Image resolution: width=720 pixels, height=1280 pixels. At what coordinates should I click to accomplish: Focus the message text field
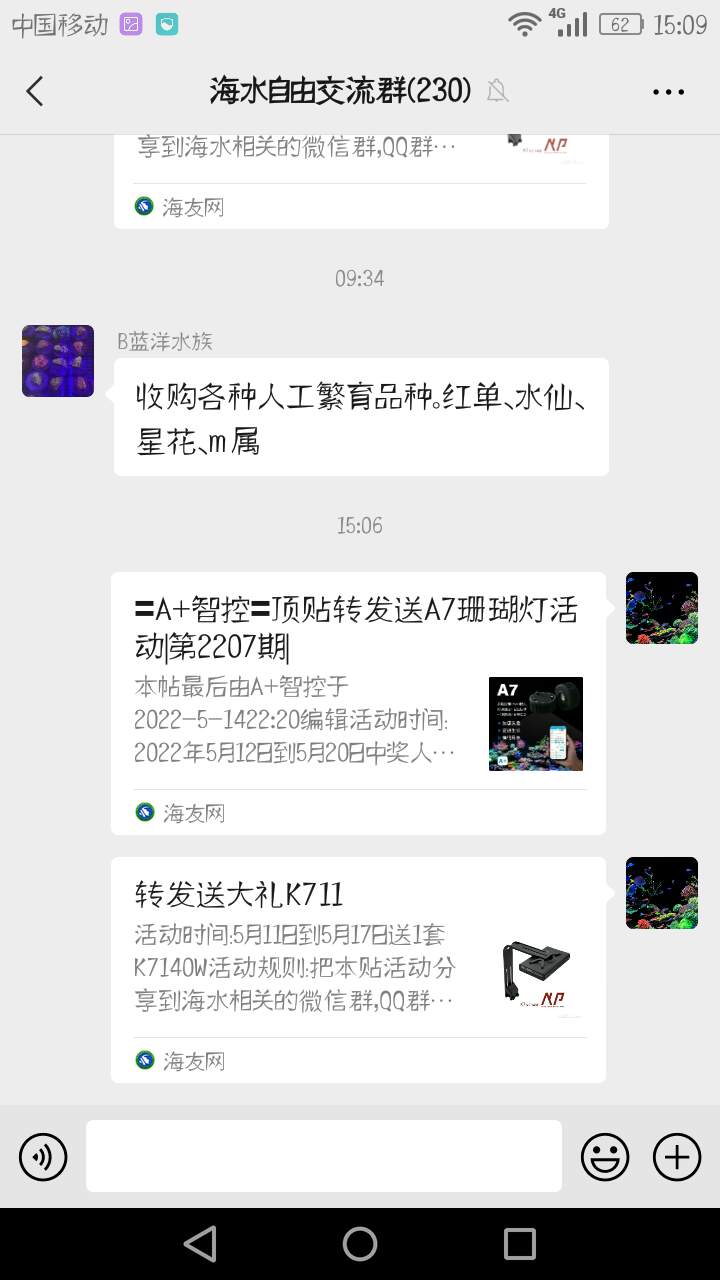[323, 1156]
